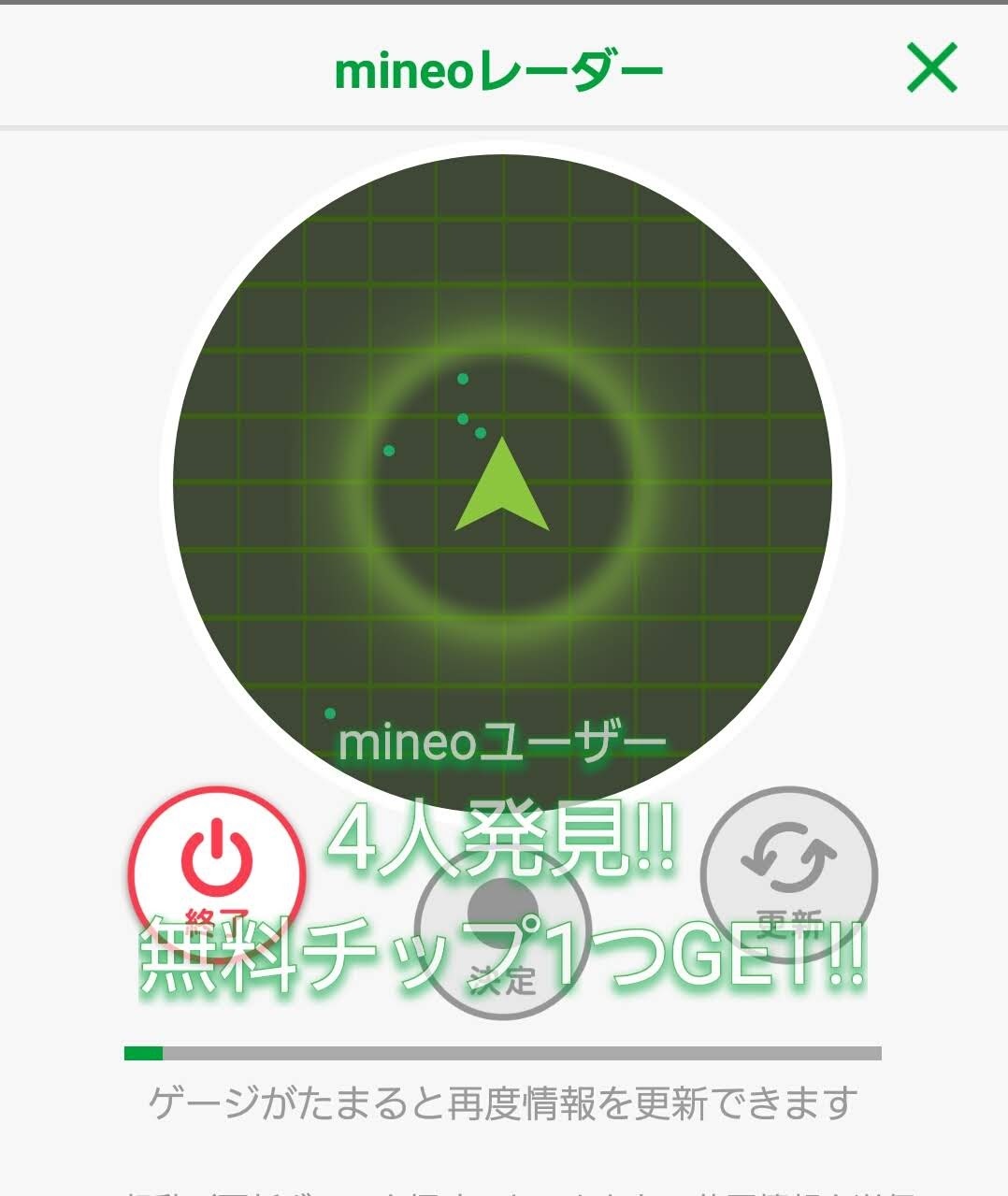The image size is (1008, 1196).
Task: Tap the red 終了 power button
Action: pyautogui.click(x=217, y=874)
